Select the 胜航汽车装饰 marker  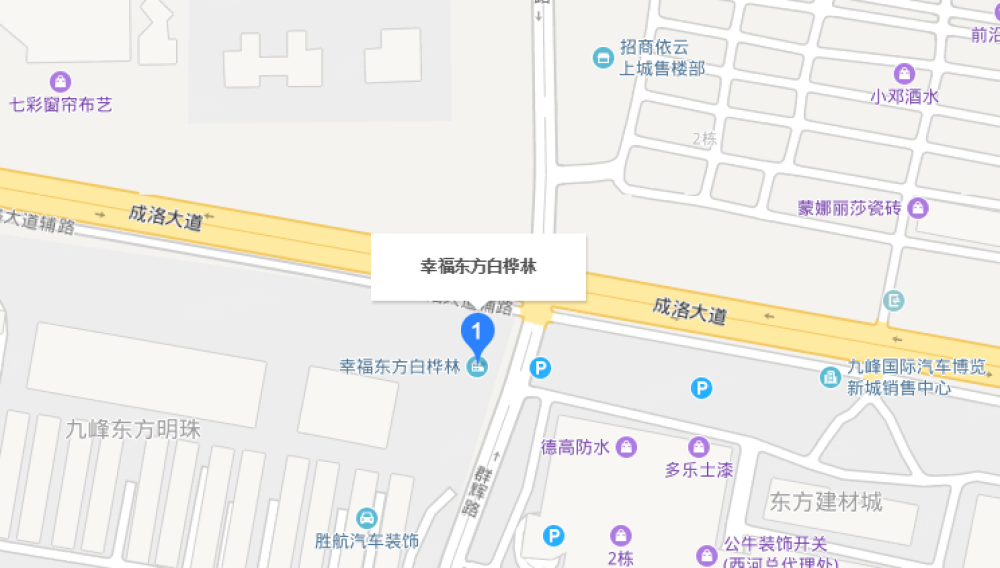coord(368,518)
